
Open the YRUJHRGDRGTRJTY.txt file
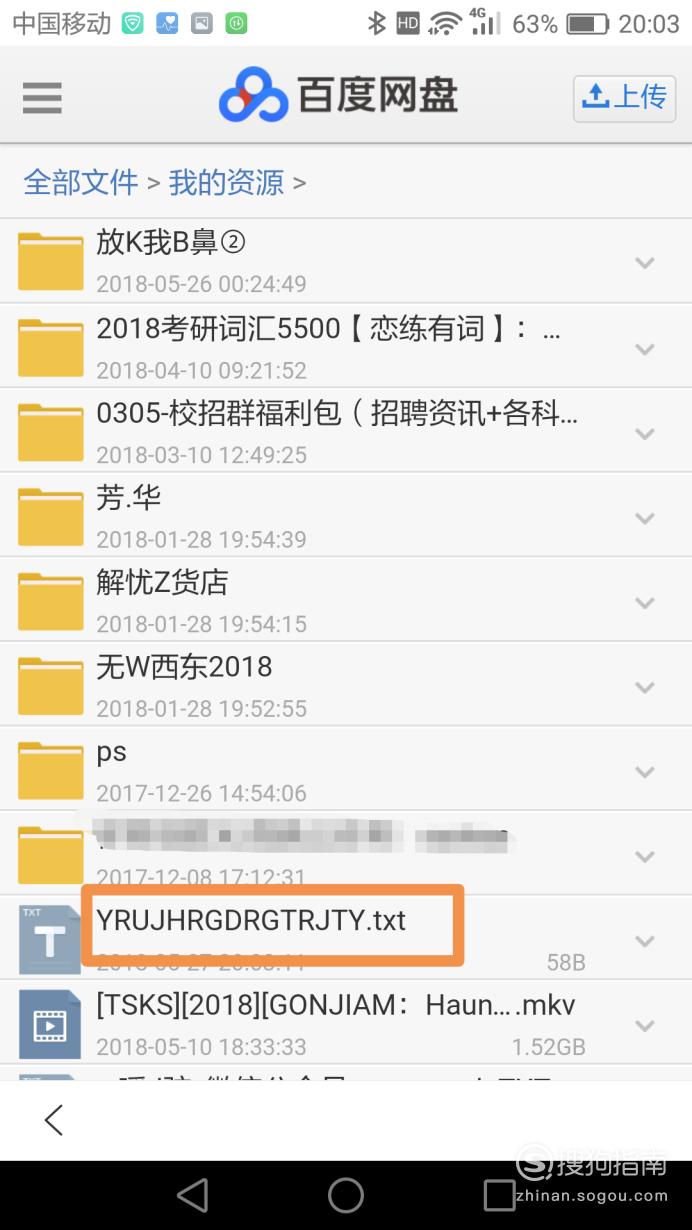[x=346, y=938]
